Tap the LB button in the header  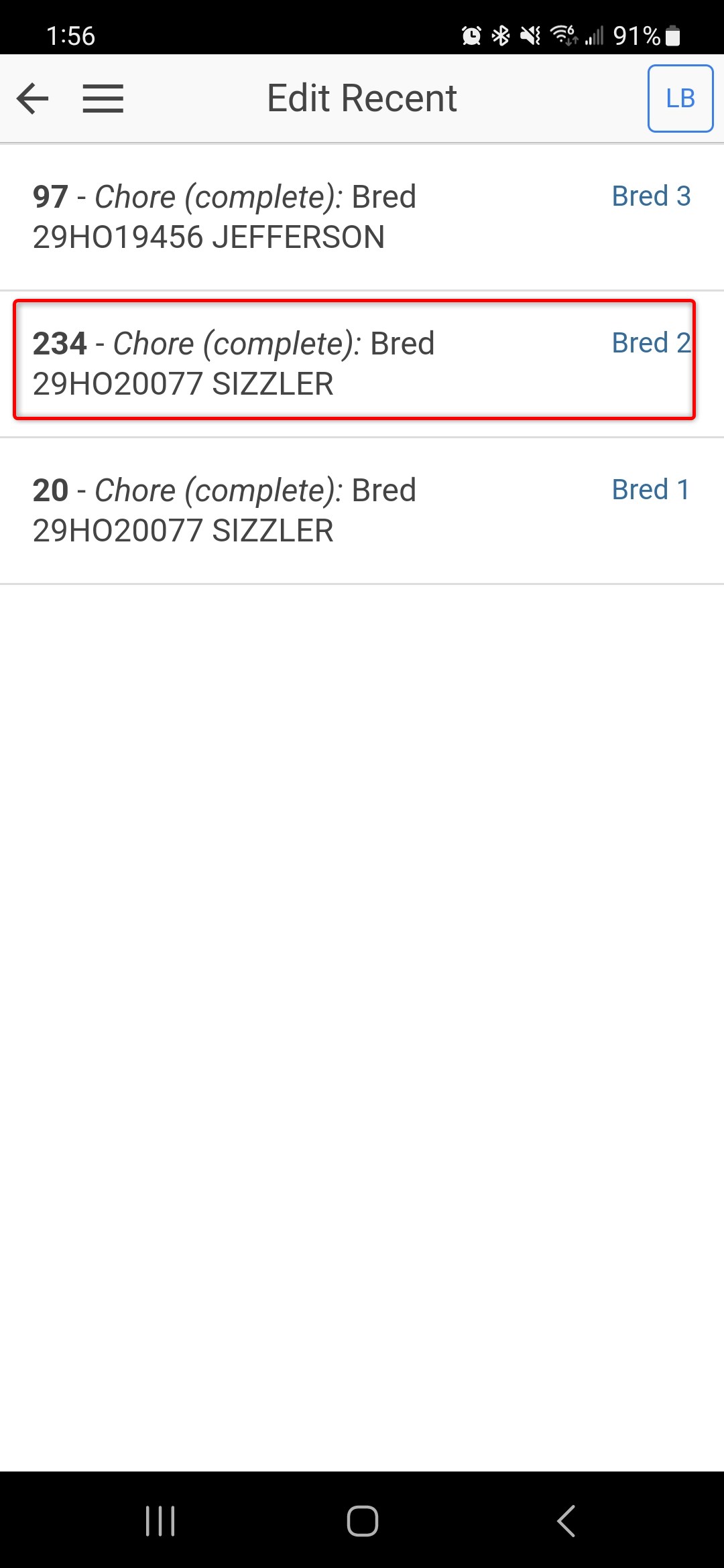(680, 99)
